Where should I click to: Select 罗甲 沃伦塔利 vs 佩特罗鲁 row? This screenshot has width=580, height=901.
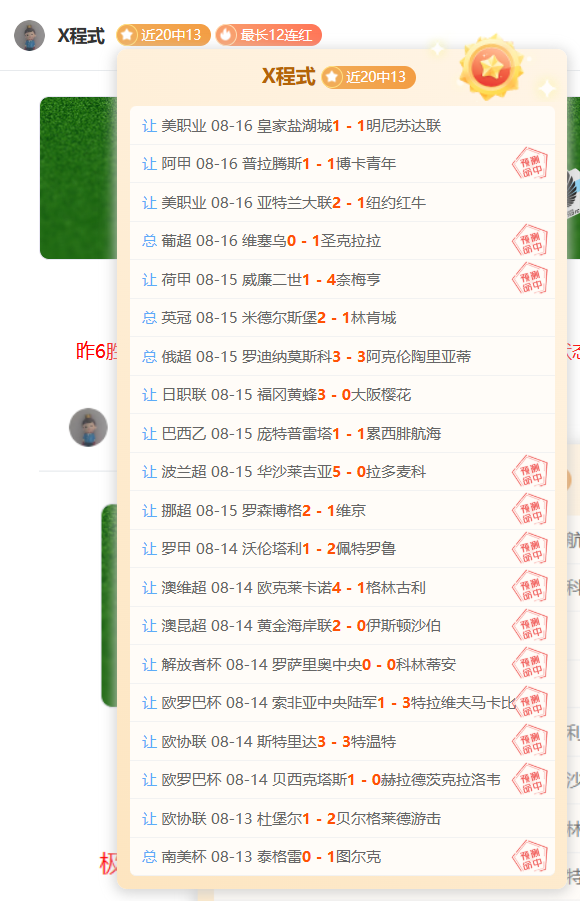[x=342, y=549]
